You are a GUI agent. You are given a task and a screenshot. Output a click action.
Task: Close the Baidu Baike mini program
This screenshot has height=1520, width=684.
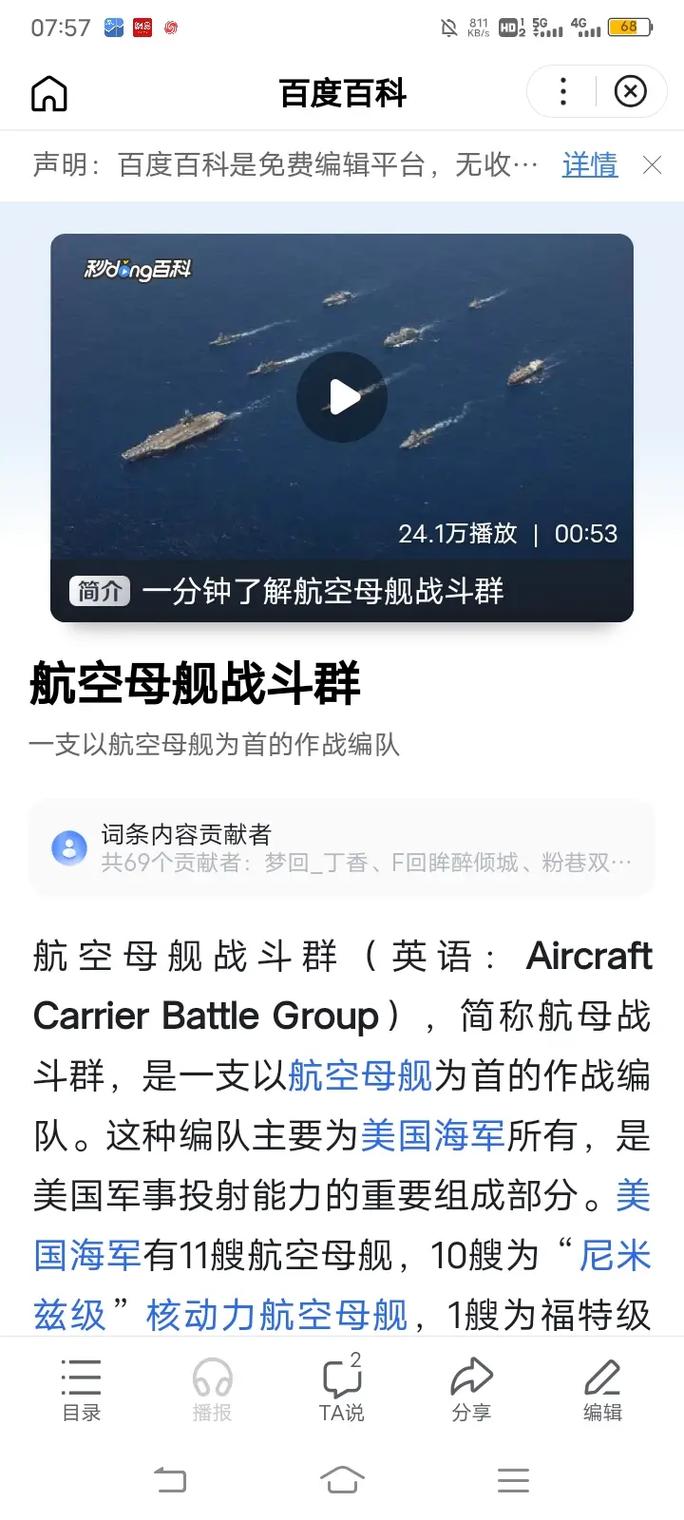630,93
